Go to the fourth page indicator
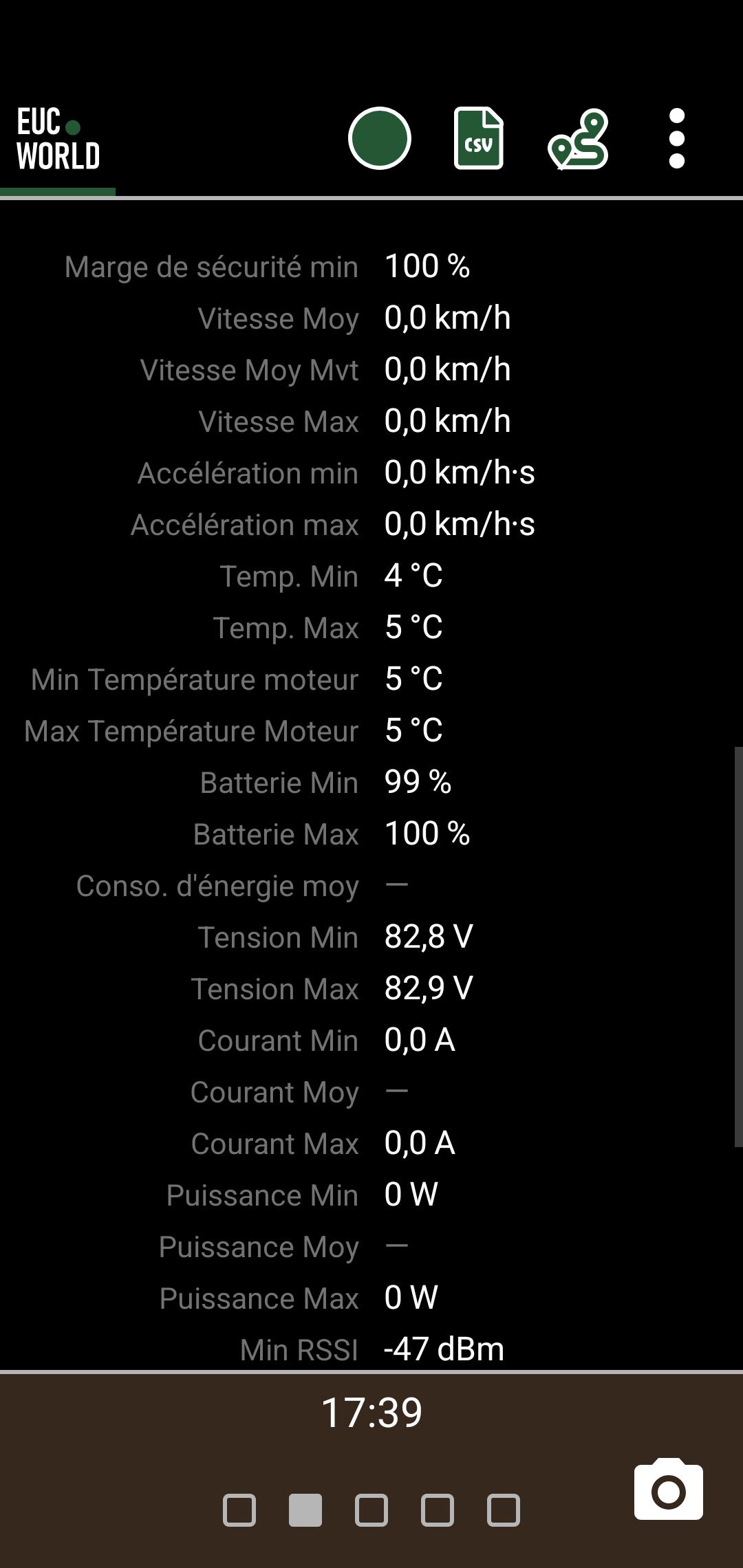Viewport: 743px width, 1568px height. click(438, 1510)
